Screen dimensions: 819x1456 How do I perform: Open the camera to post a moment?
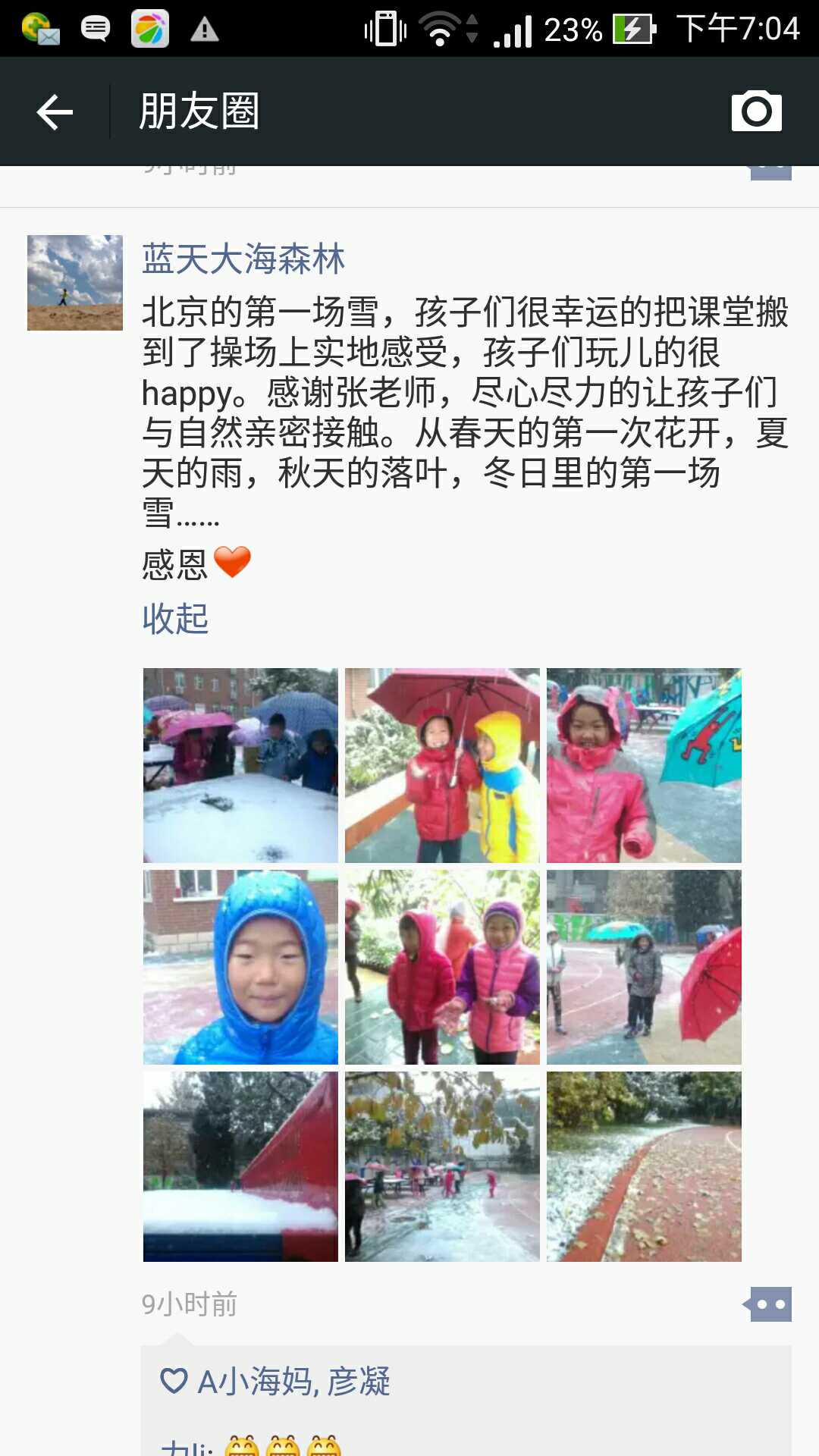click(756, 111)
